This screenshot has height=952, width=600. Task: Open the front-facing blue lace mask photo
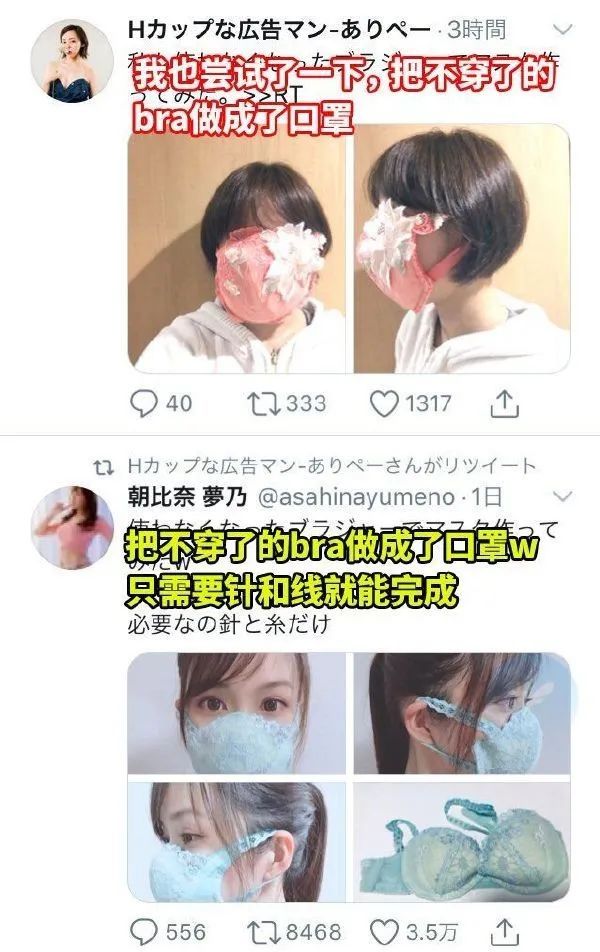(237, 712)
